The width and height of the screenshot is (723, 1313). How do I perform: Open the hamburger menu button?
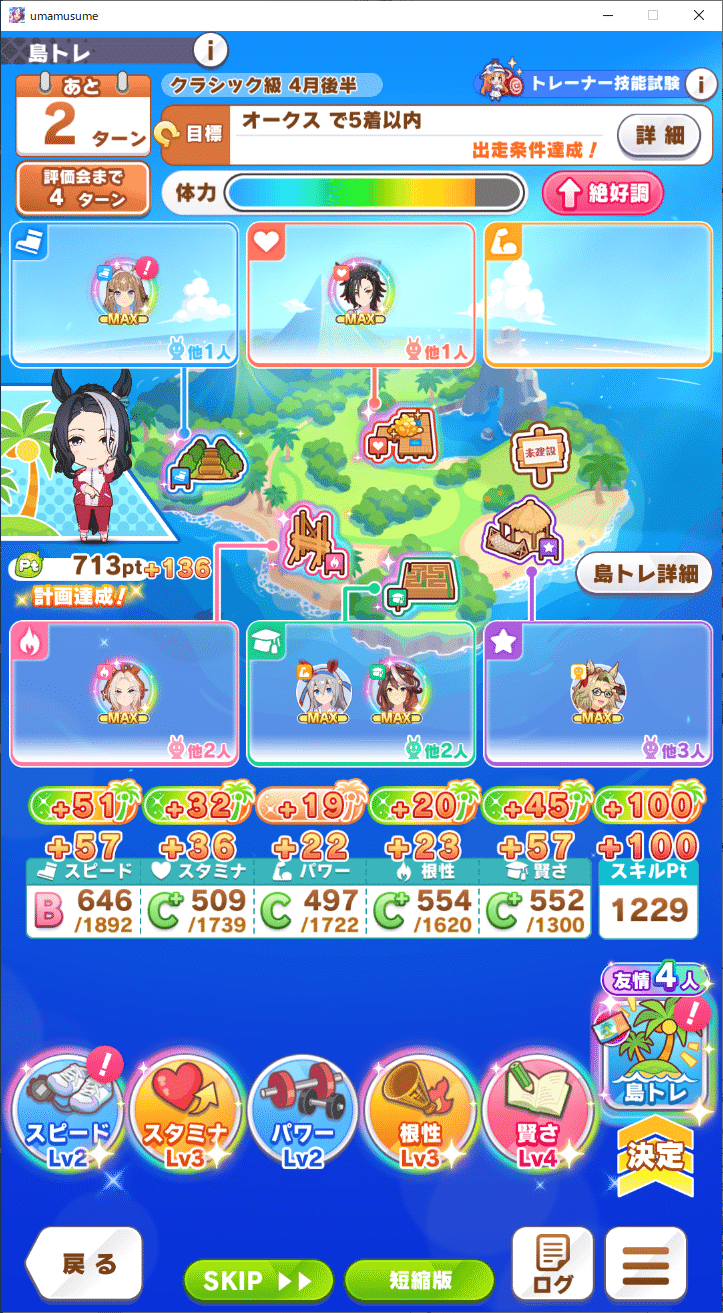coord(645,1265)
